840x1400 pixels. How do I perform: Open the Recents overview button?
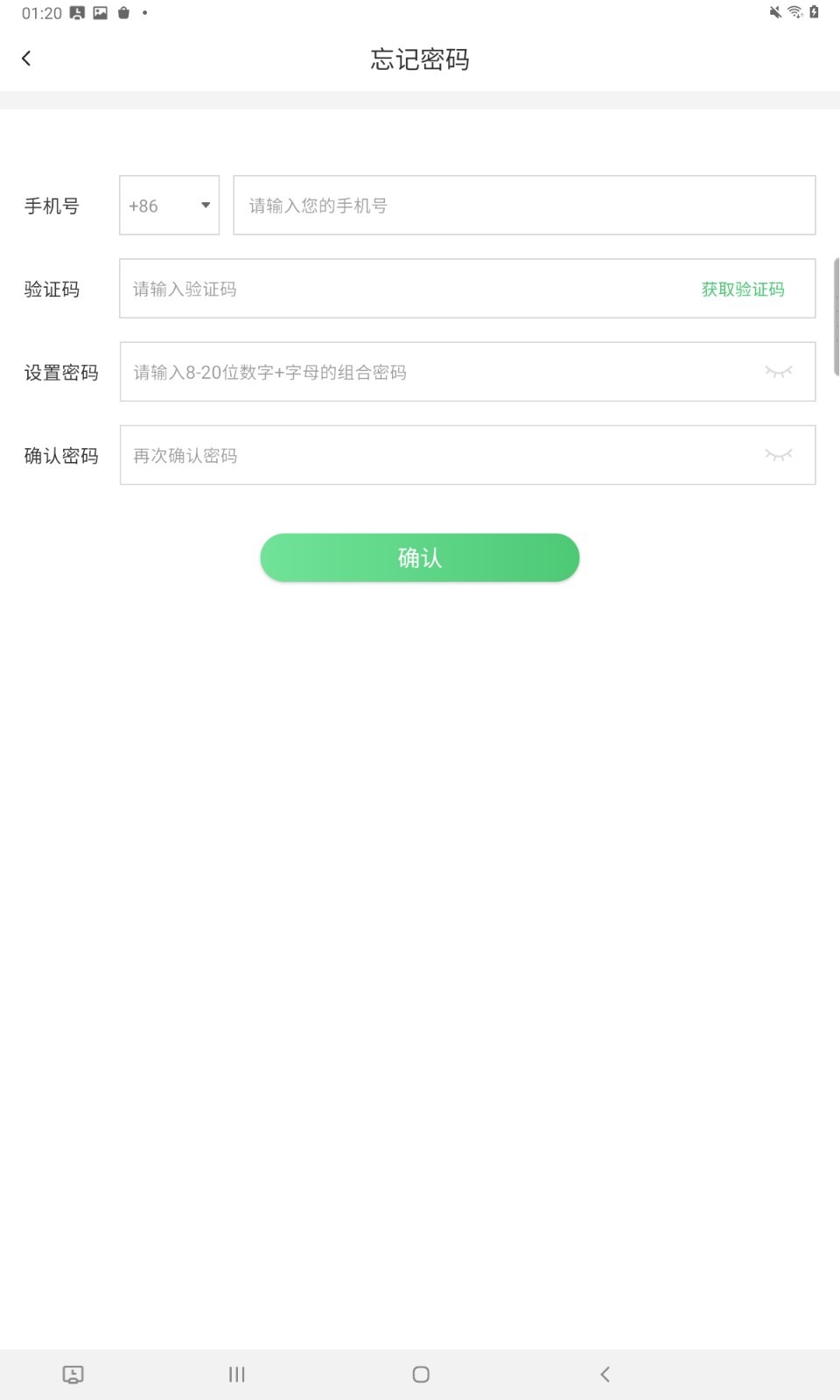[234, 1374]
